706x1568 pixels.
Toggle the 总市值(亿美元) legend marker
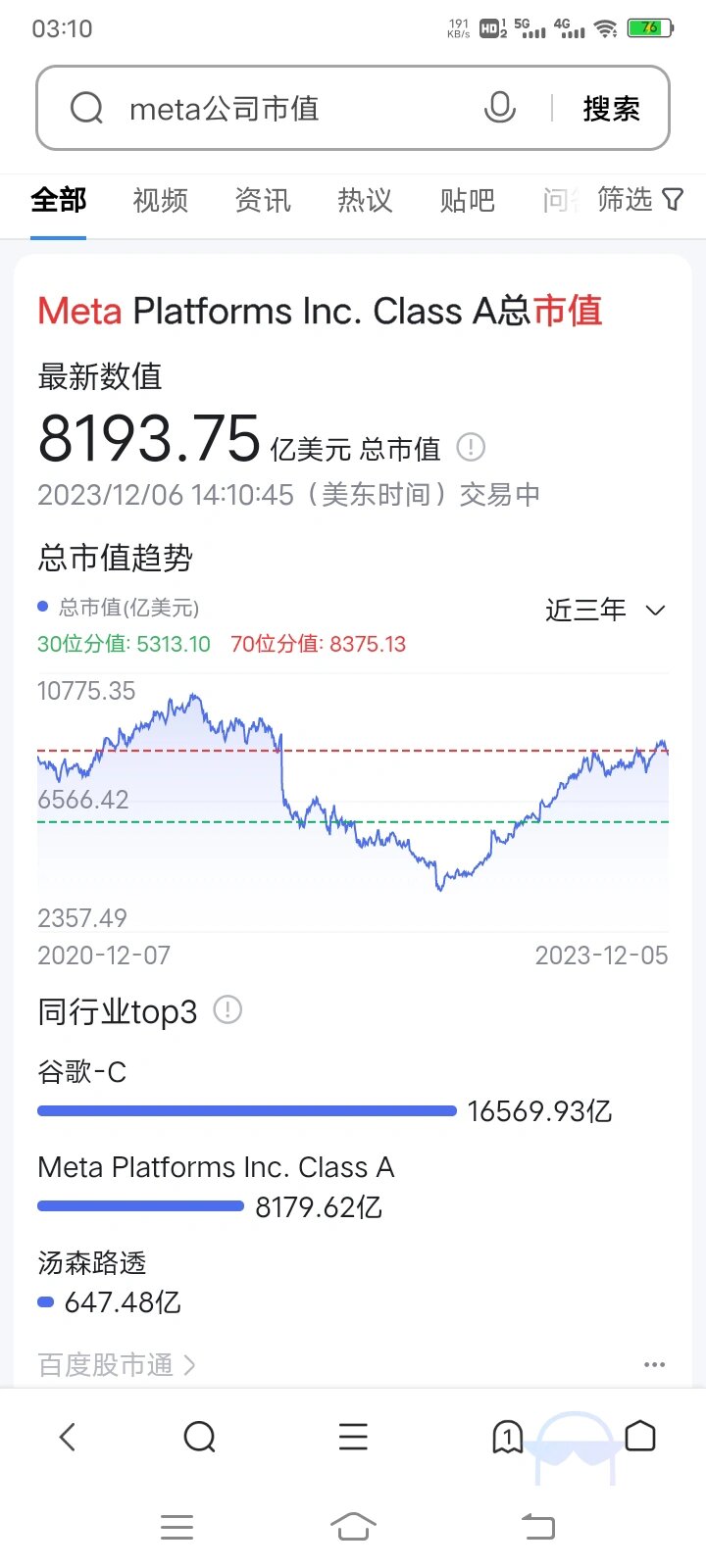pyautogui.click(x=42, y=606)
